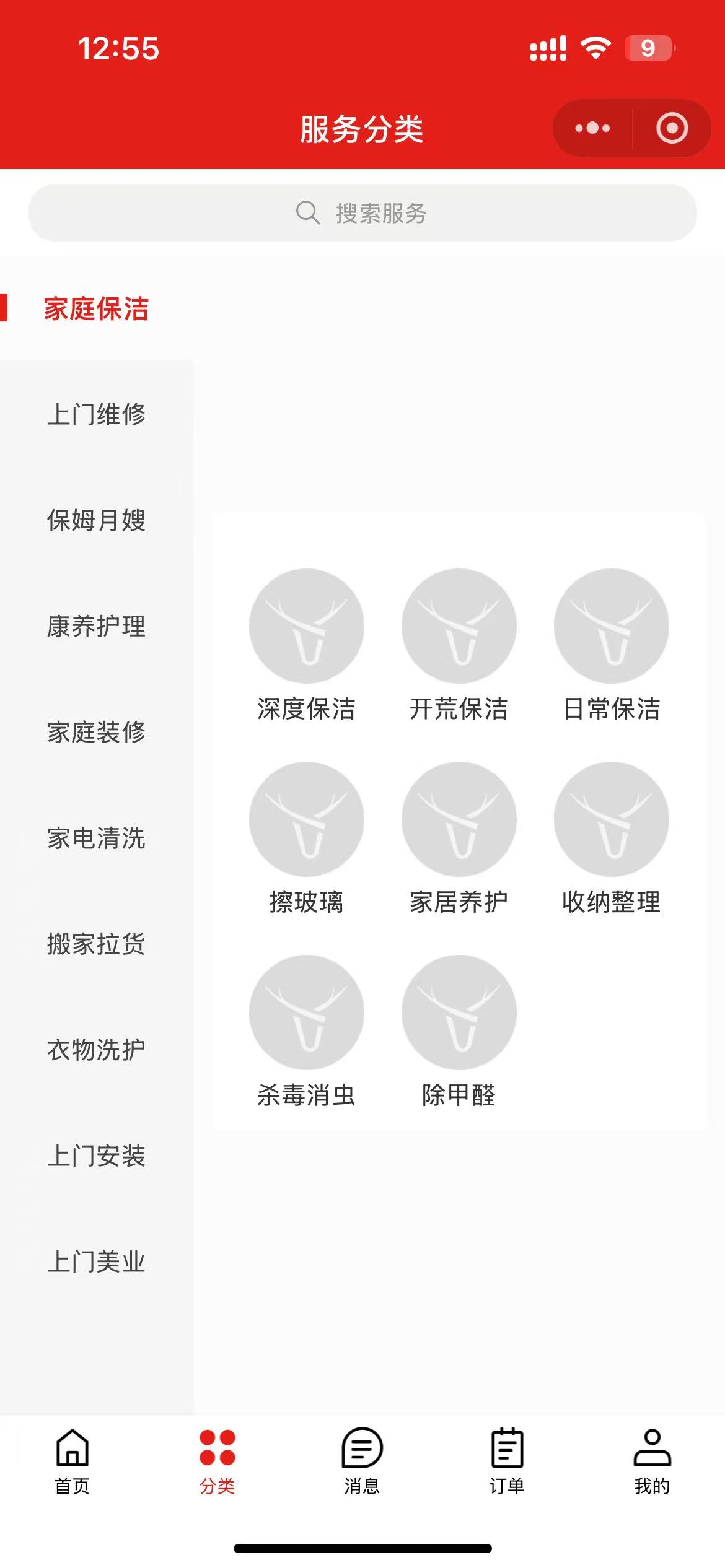Screen dimensions: 725x1568
Task: Open 日常保洁 service
Action: [x=611, y=644]
